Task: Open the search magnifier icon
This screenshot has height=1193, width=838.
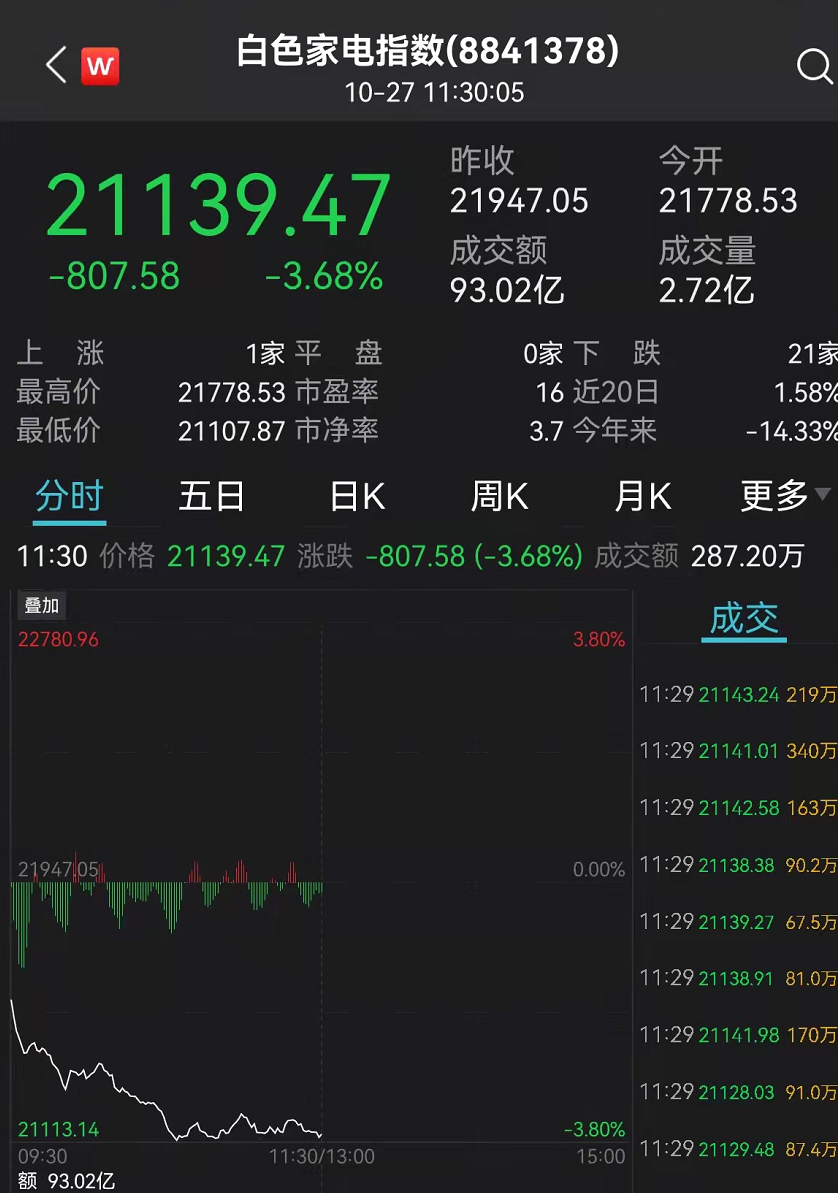Action: 813,67
